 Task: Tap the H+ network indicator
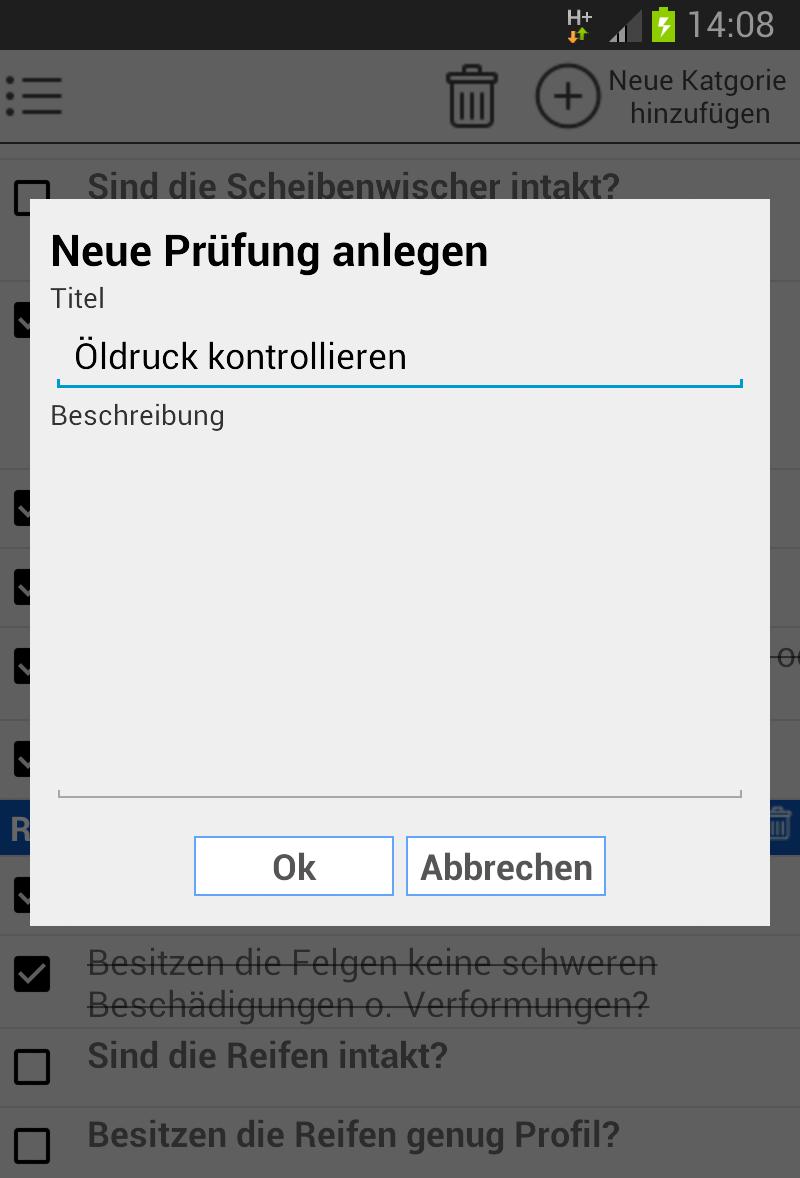[x=577, y=22]
